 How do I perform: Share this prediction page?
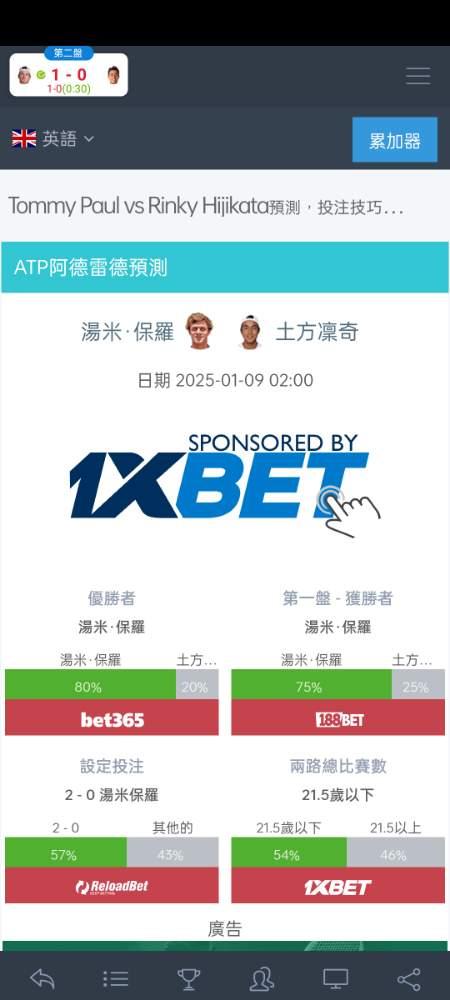pyautogui.click(x=409, y=978)
